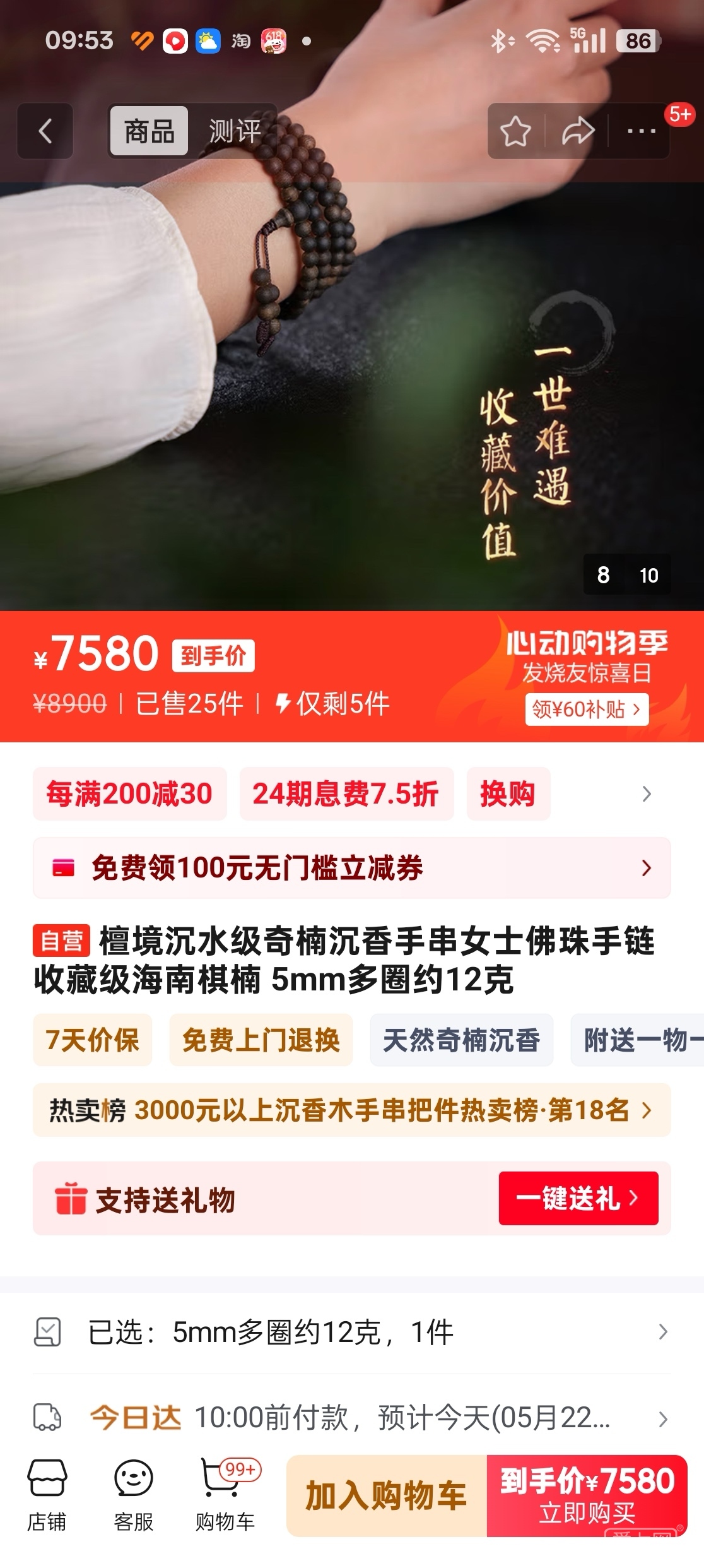Viewport: 704px width, 1568px height.
Task: Open 7天价保 service details
Action: tap(92, 1040)
